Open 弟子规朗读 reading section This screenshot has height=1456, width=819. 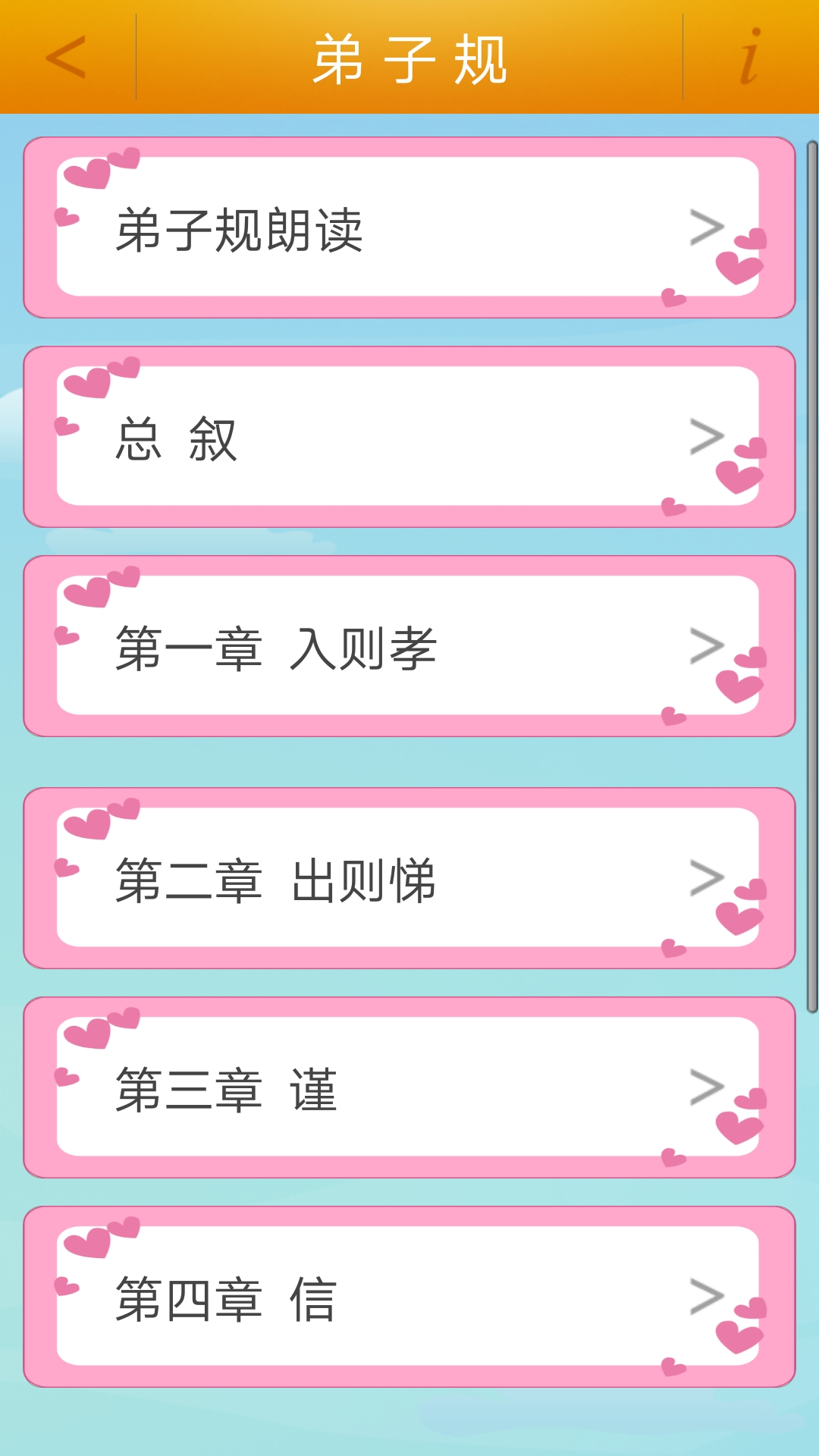[409, 227]
